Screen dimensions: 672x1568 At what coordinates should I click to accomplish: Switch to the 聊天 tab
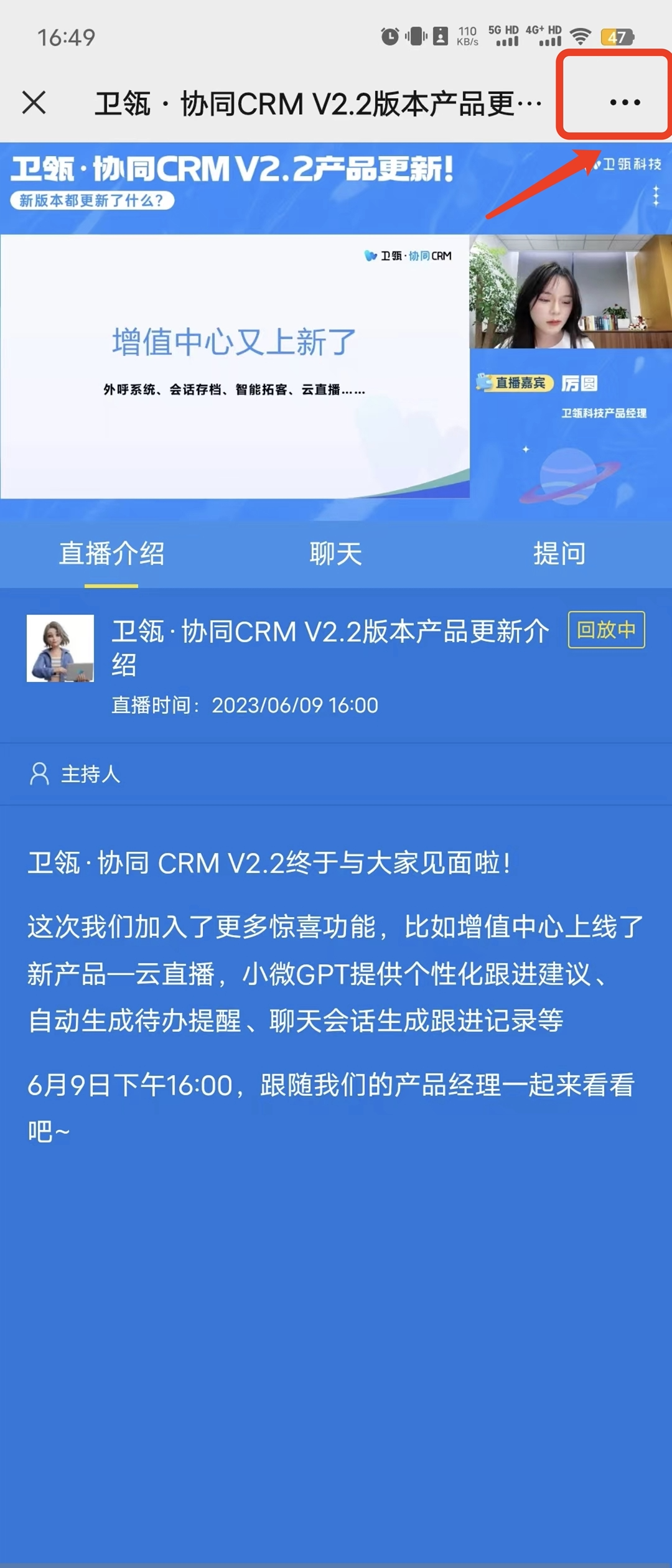[335, 553]
